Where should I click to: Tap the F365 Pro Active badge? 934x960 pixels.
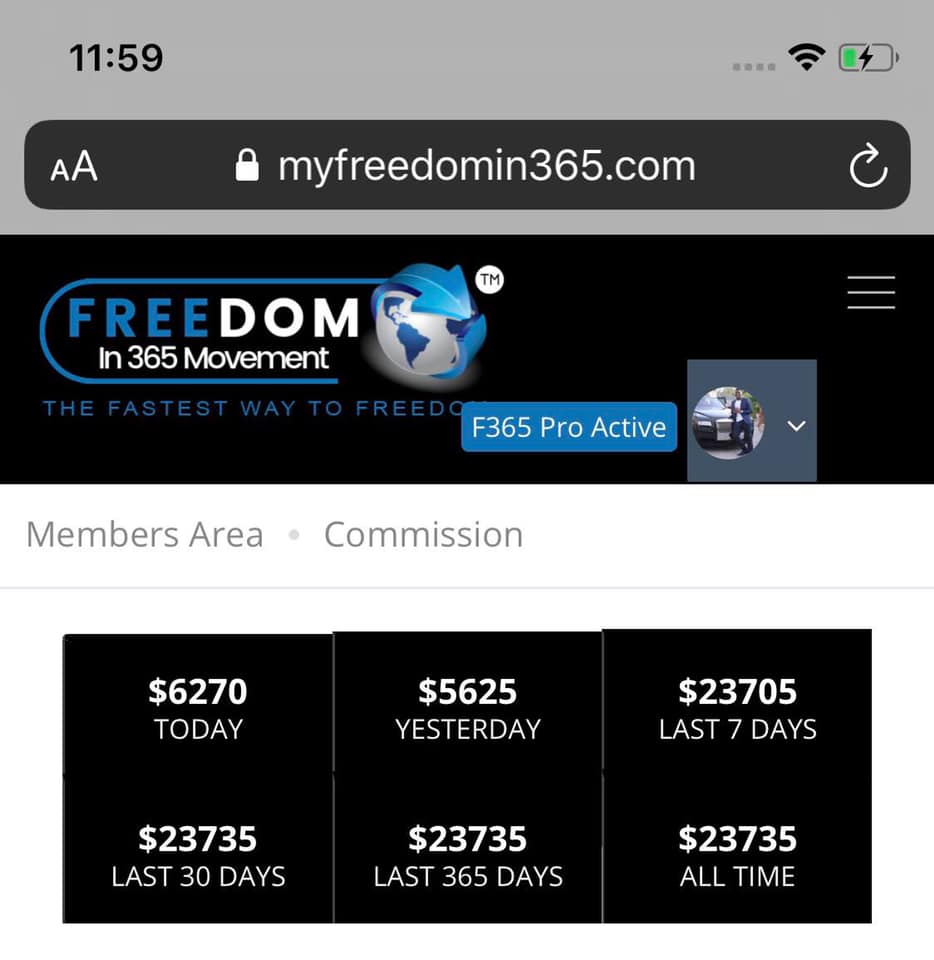click(x=568, y=428)
